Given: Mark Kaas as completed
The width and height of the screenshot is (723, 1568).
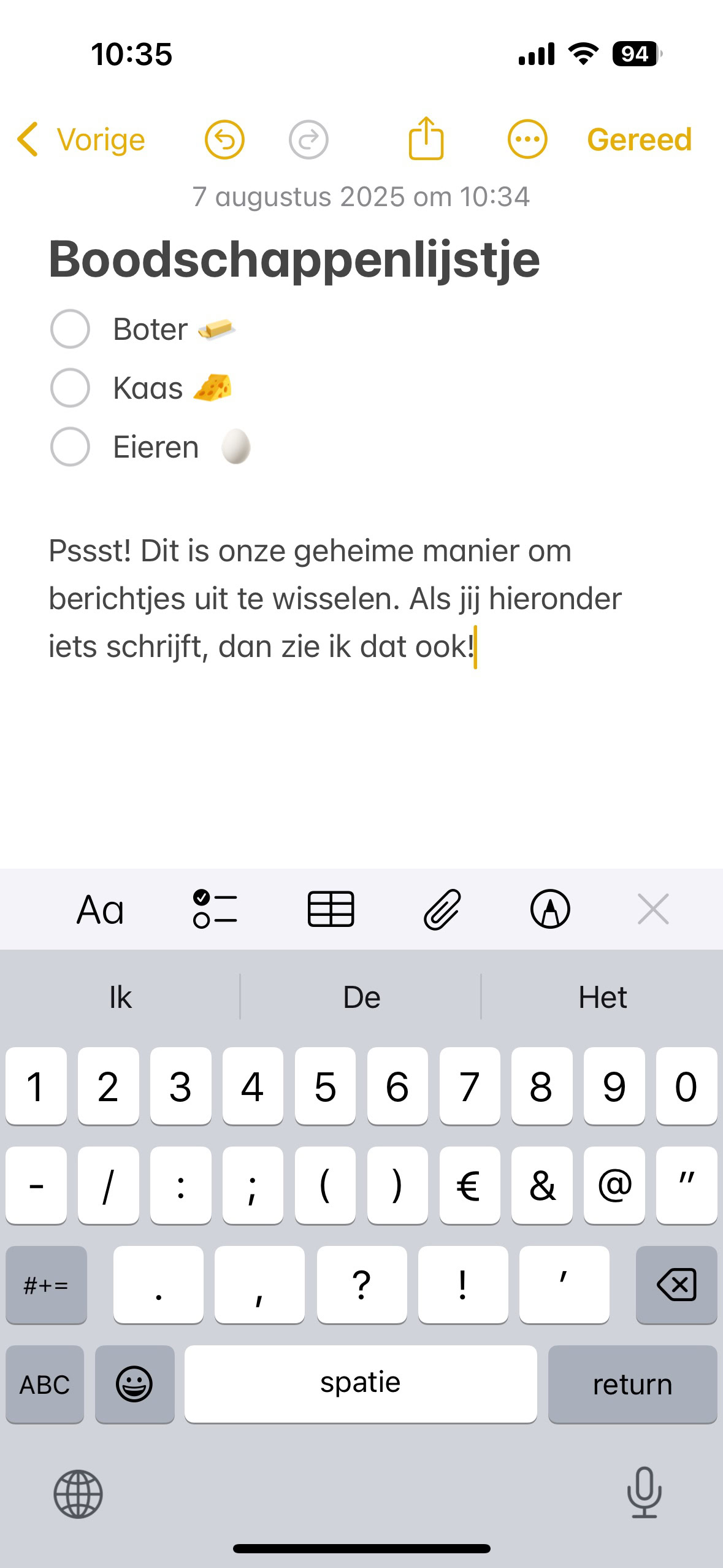Looking at the screenshot, I should tap(70, 388).
